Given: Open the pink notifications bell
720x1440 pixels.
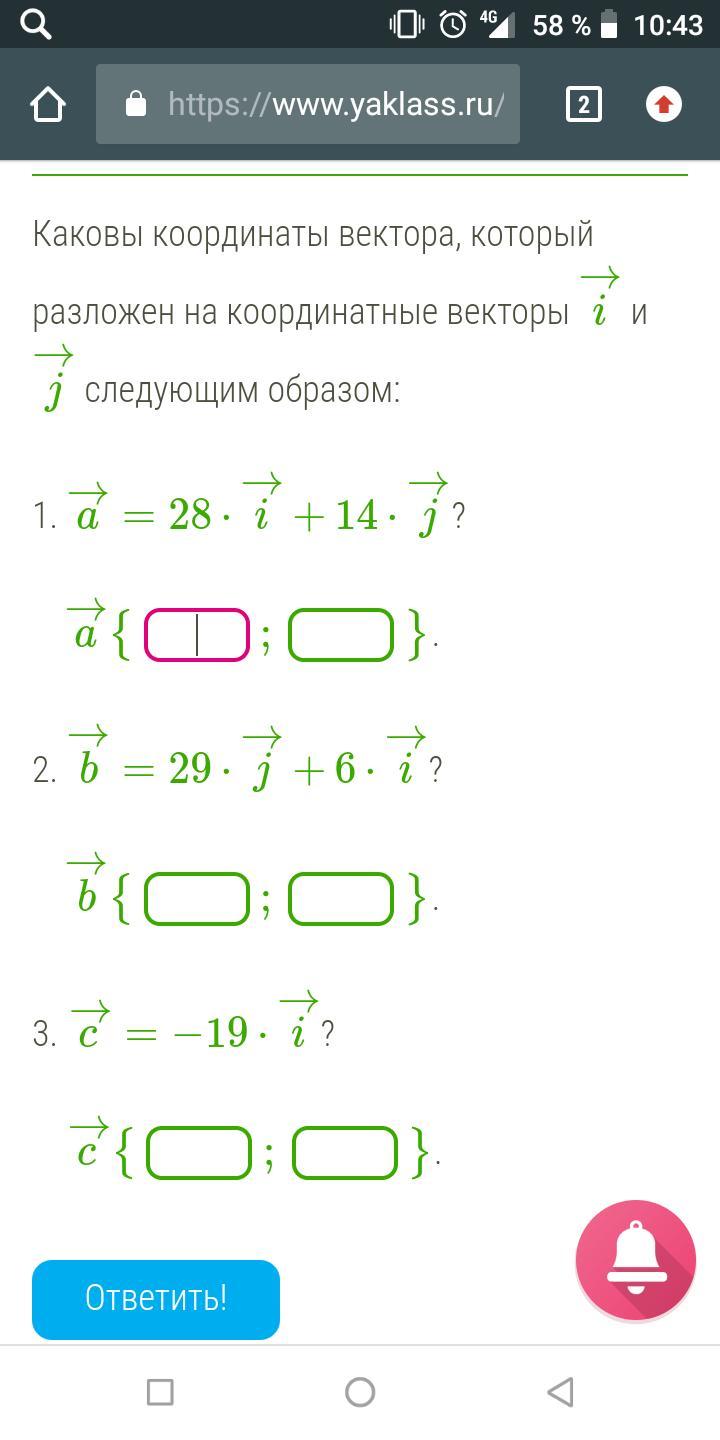Looking at the screenshot, I should (x=636, y=1260).
